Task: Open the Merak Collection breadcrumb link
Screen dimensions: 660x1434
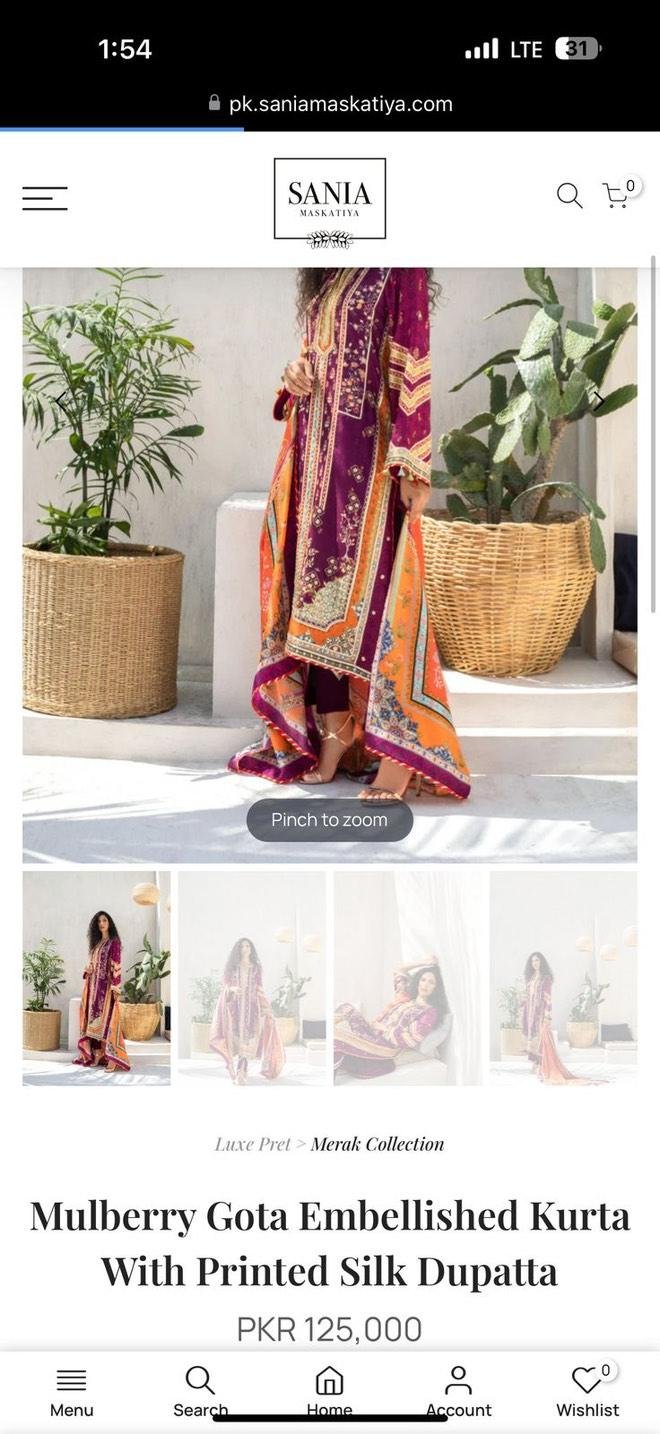Action: pyautogui.click(x=377, y=1144)
